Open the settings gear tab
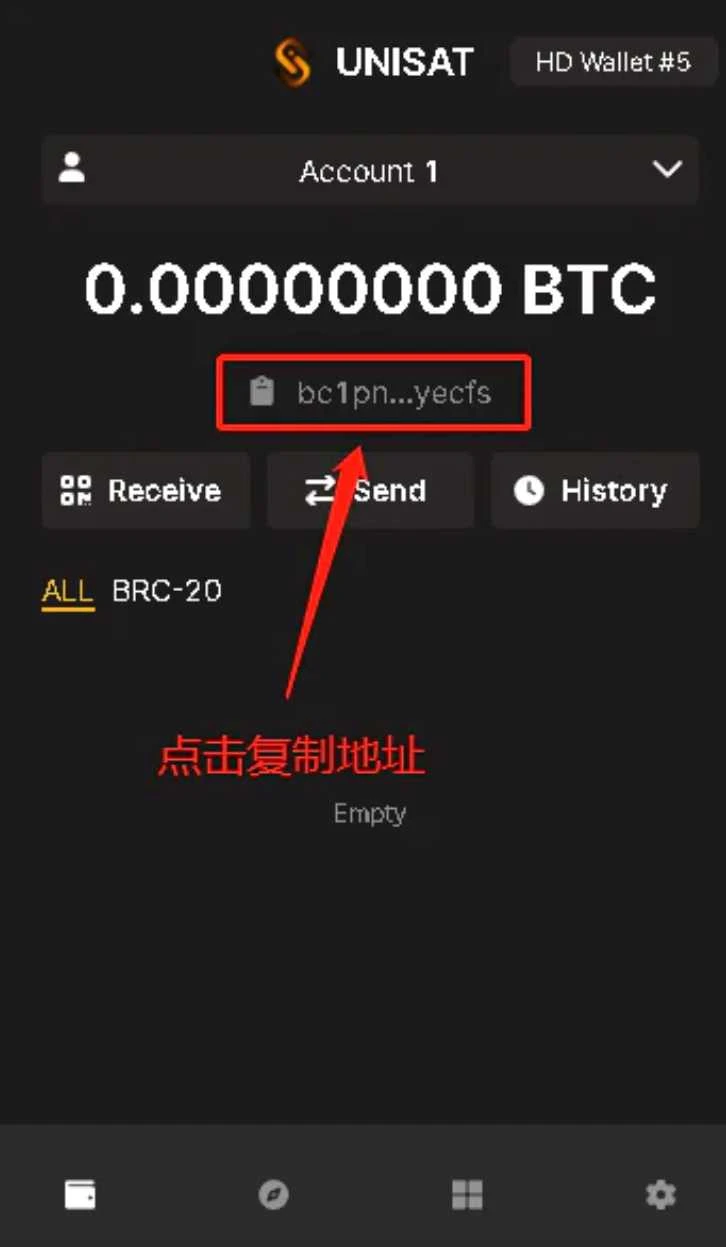Viewport: 726px width, 1247px height. 660,1194
